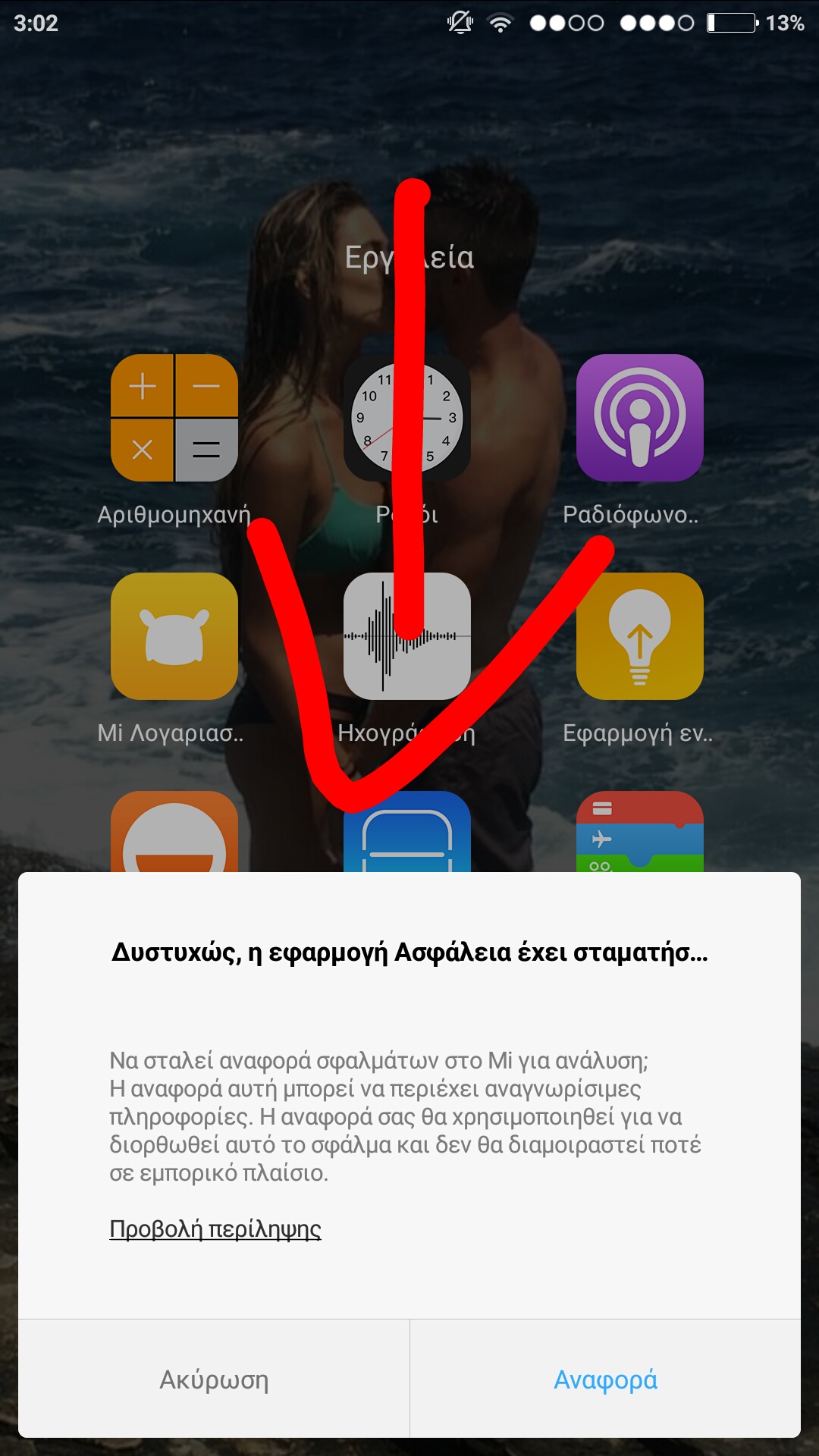
Task: Open the Ραδιόφωνο app
Action: click(639, 418)
